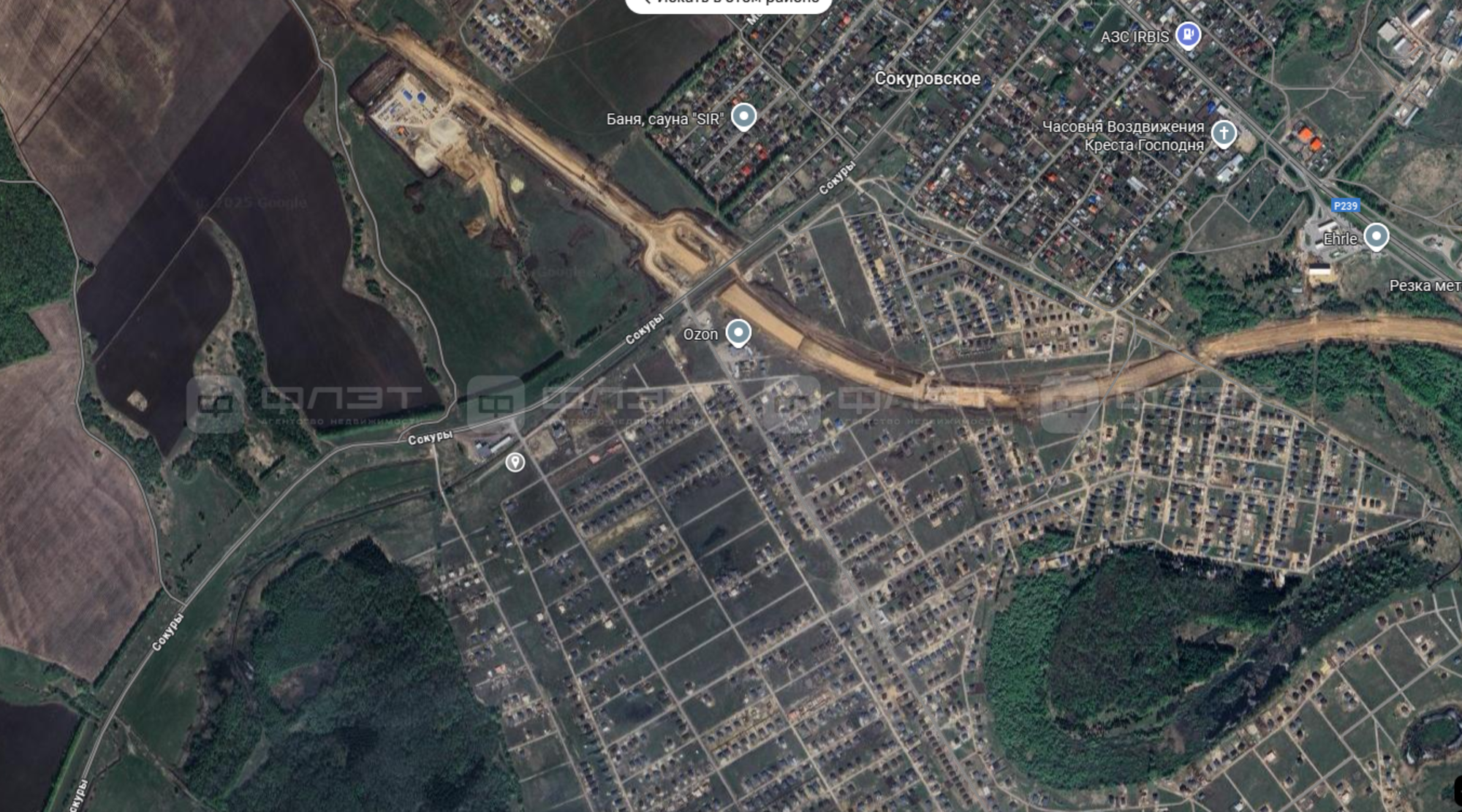Open the Ozon pickup point pin
1462x812 pixels.
pos(738,333)
